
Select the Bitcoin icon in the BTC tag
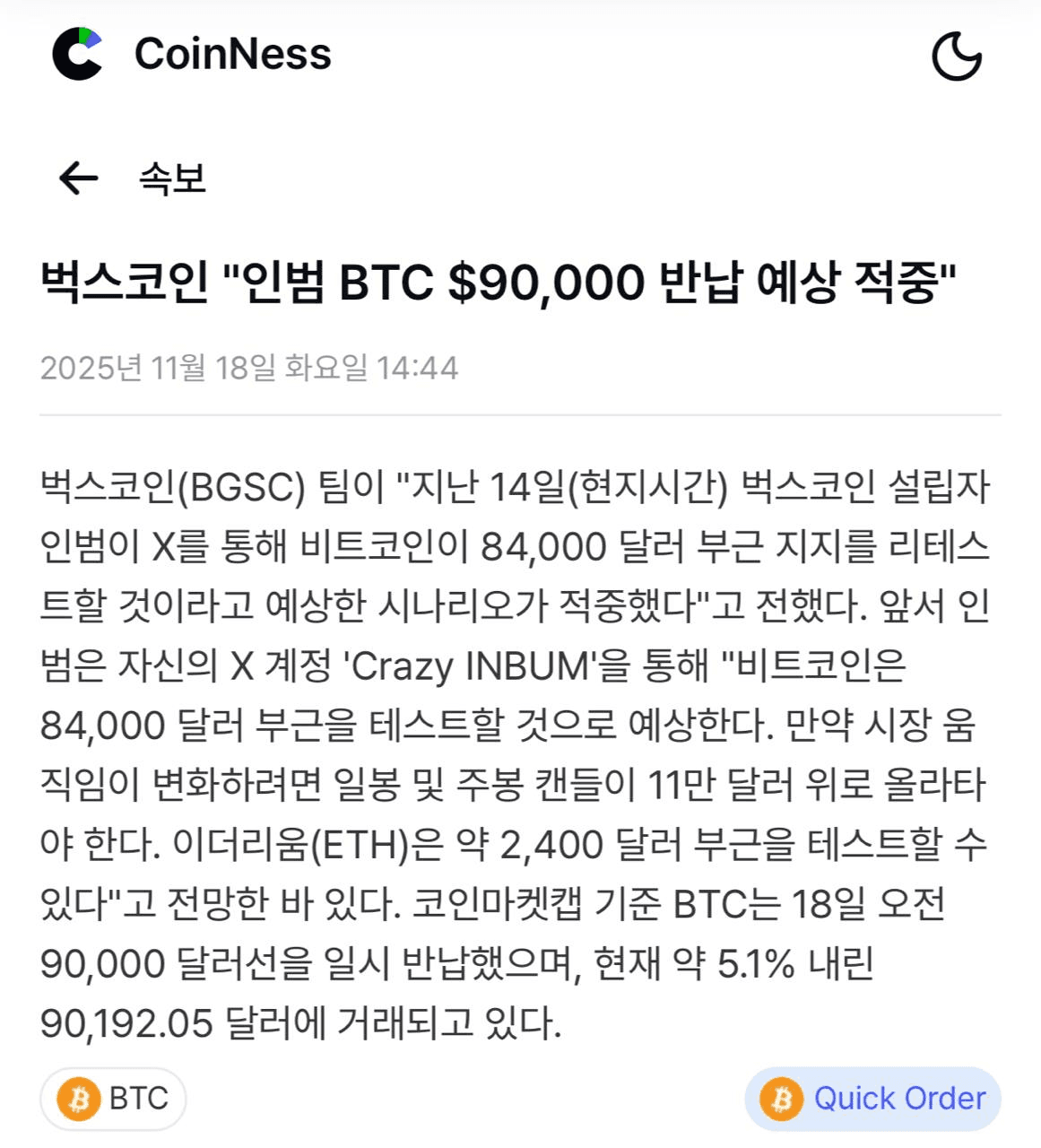coord(80,1098)
